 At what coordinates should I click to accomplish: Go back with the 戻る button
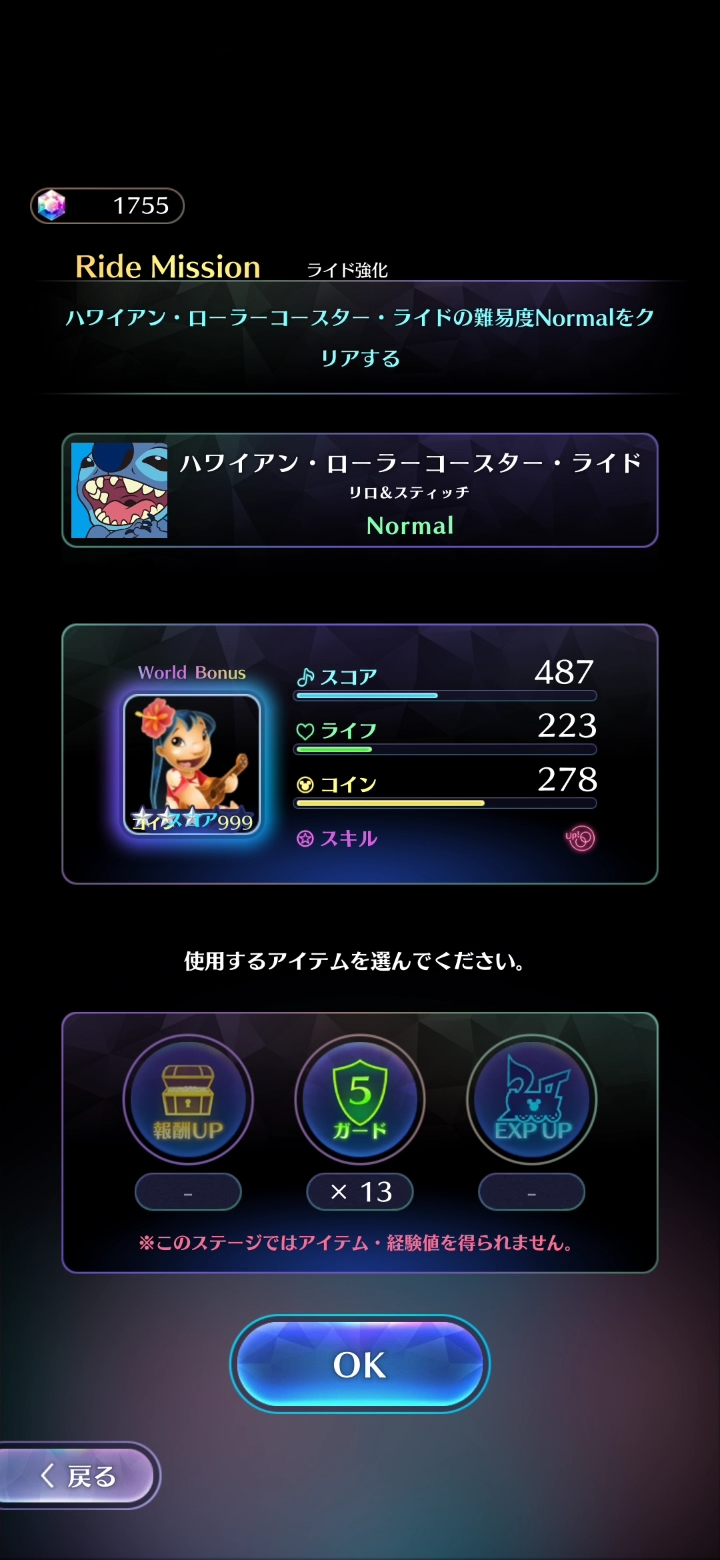(80, 1475)
